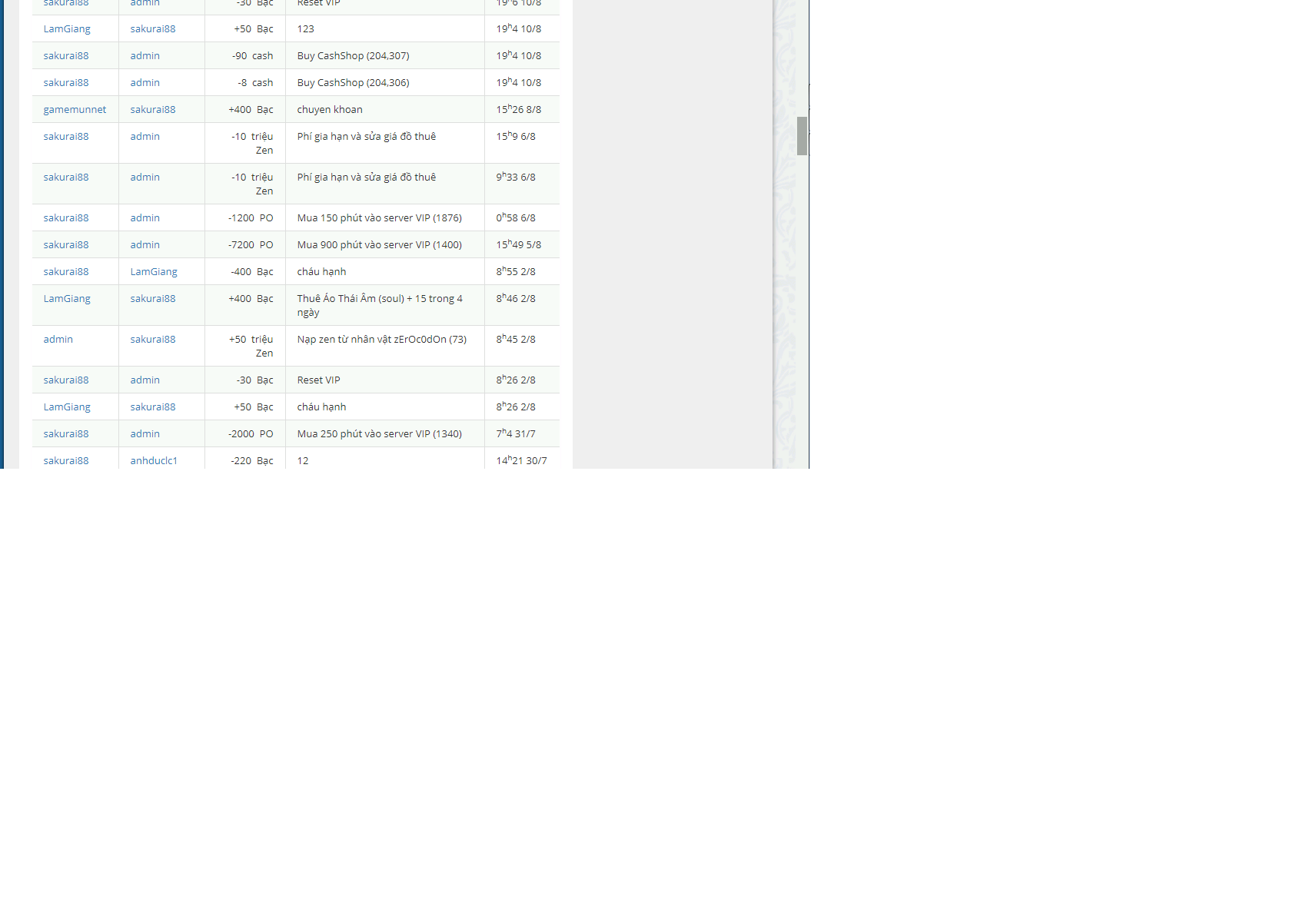Viewport: 1316px width, 916px height.
Task: Open the gamemunnet user link
Action: (x=75, y=110)
